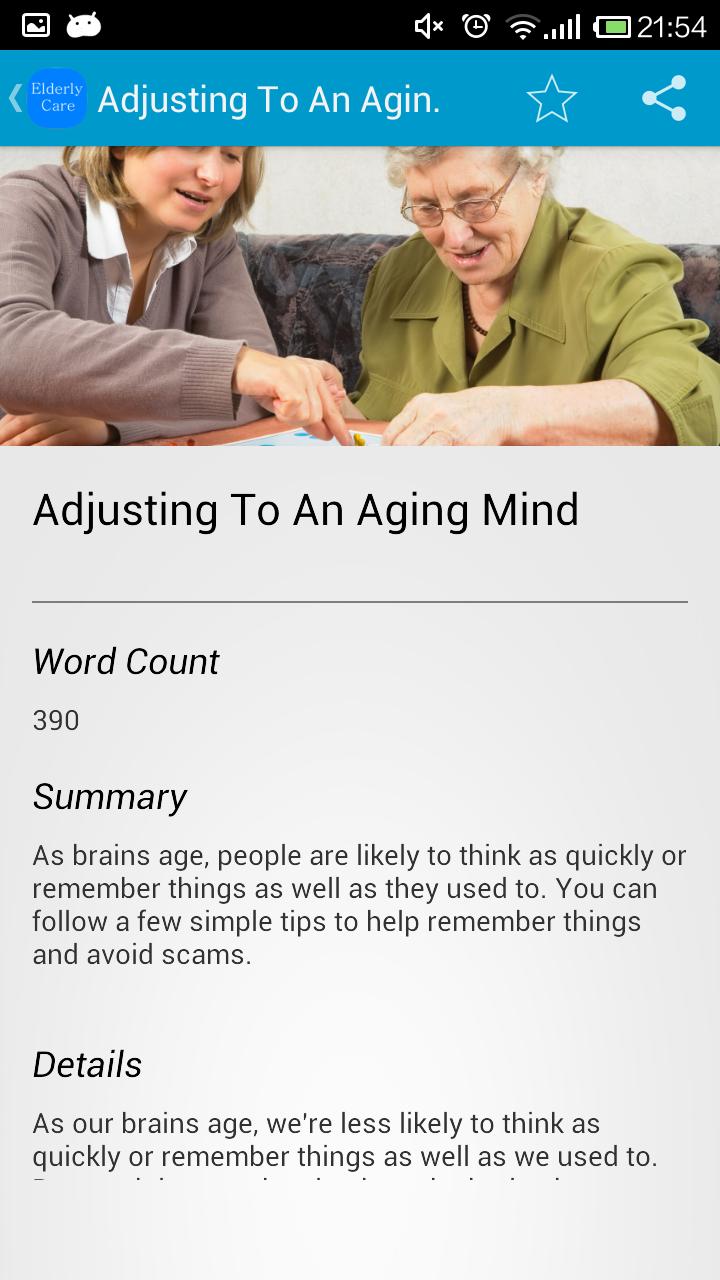Share the Adjusting To An Aging Mind article
Screen dimensions: 720x1280
(664, 98)
